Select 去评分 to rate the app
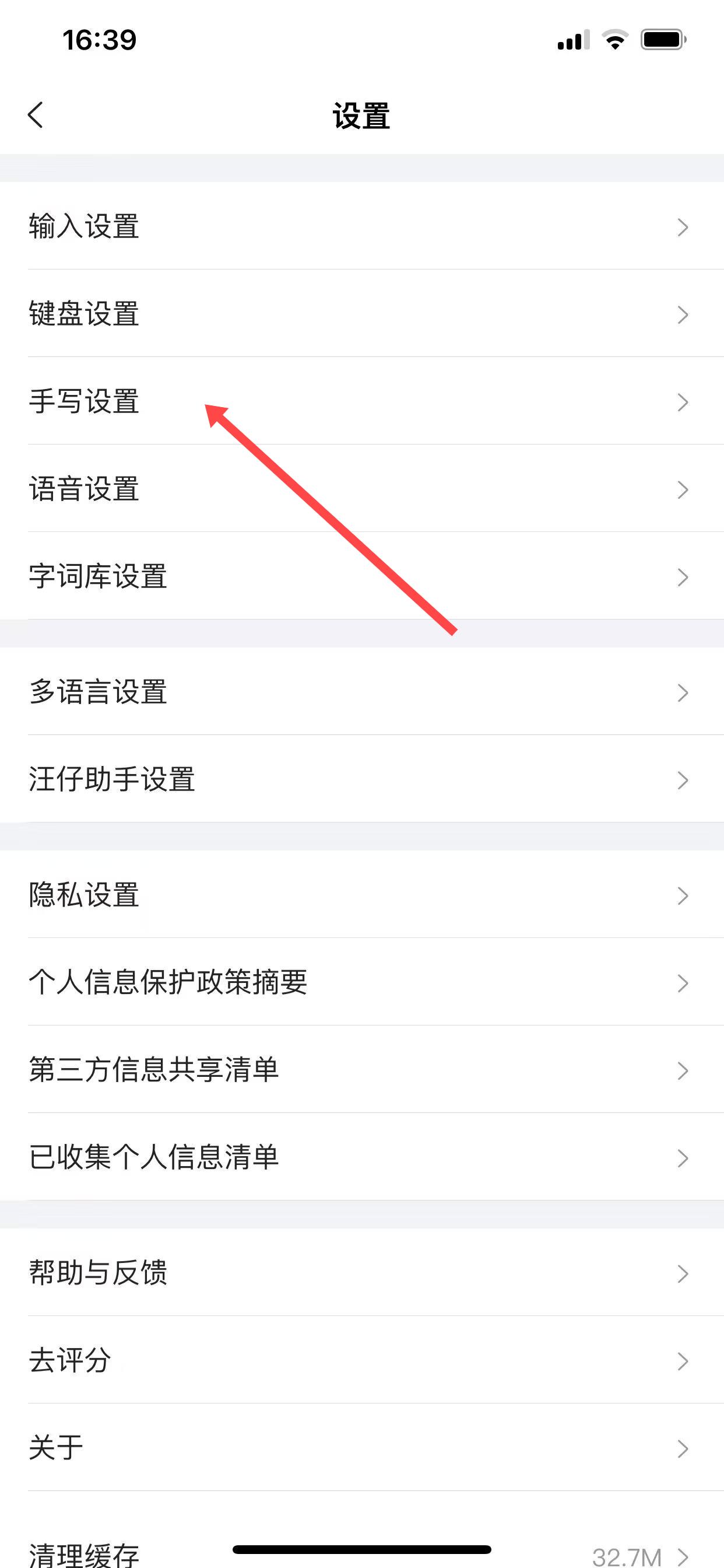Viewport: 724px width, 1568px height. tap(362, 1360)
